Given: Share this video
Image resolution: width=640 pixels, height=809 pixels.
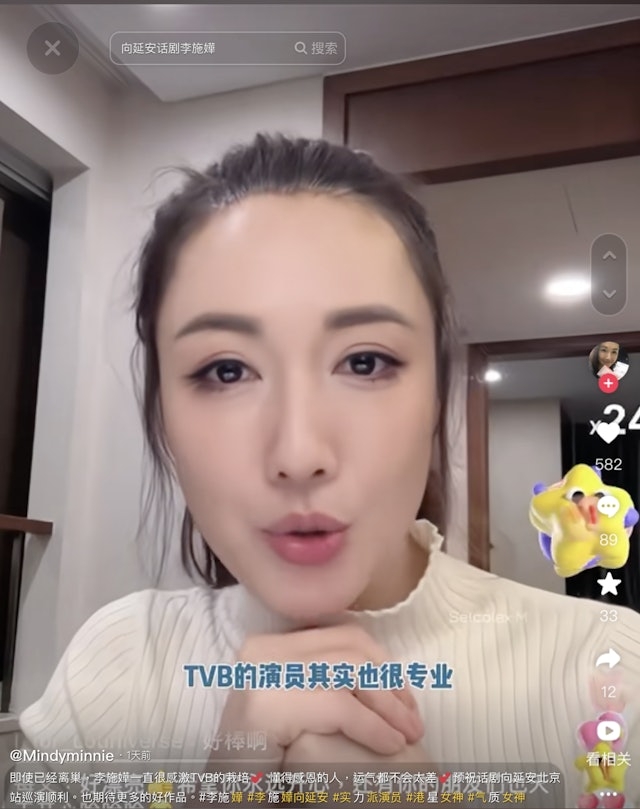Looking at the screenshot, I should pyautogui.click(x=608, y=659).
